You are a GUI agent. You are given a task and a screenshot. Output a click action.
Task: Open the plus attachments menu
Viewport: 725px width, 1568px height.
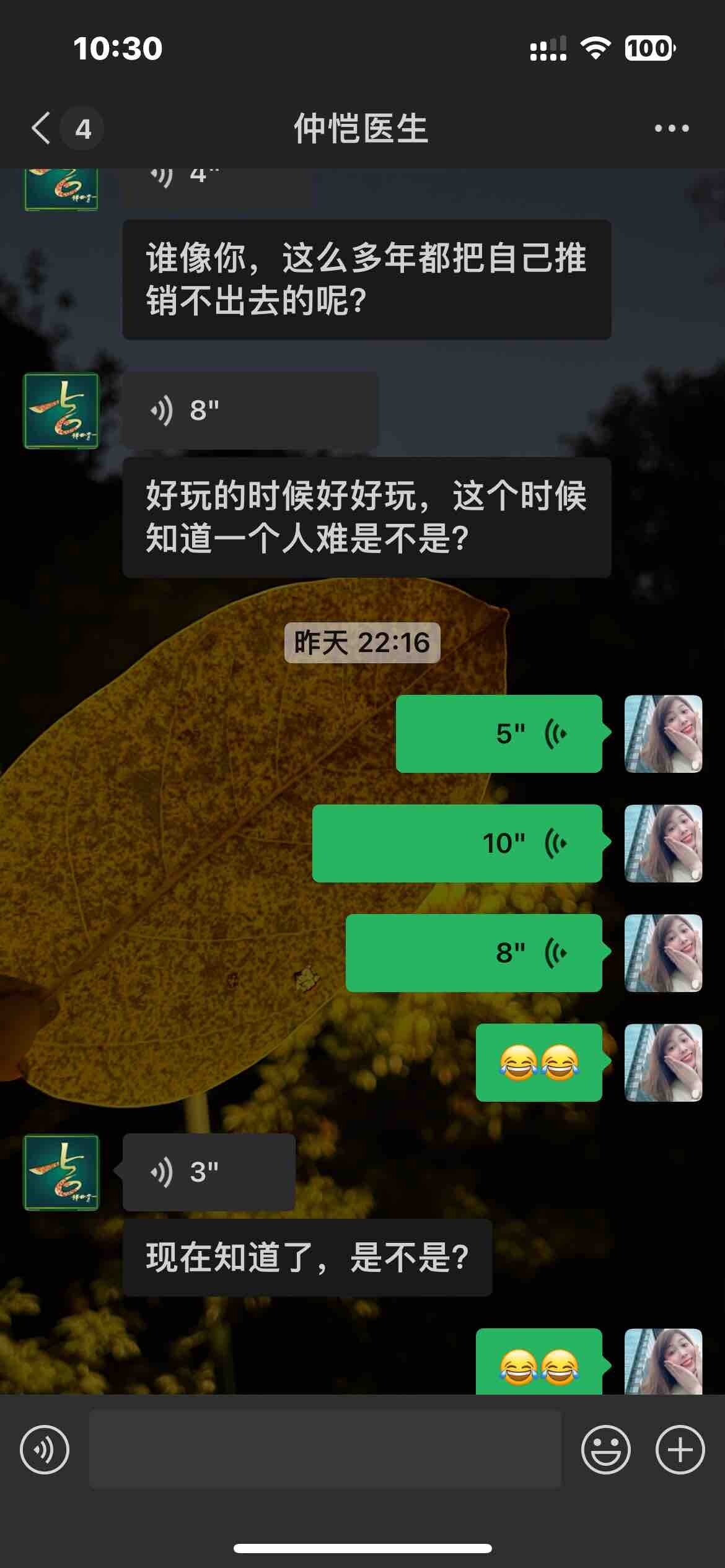tap(680, 1450)
